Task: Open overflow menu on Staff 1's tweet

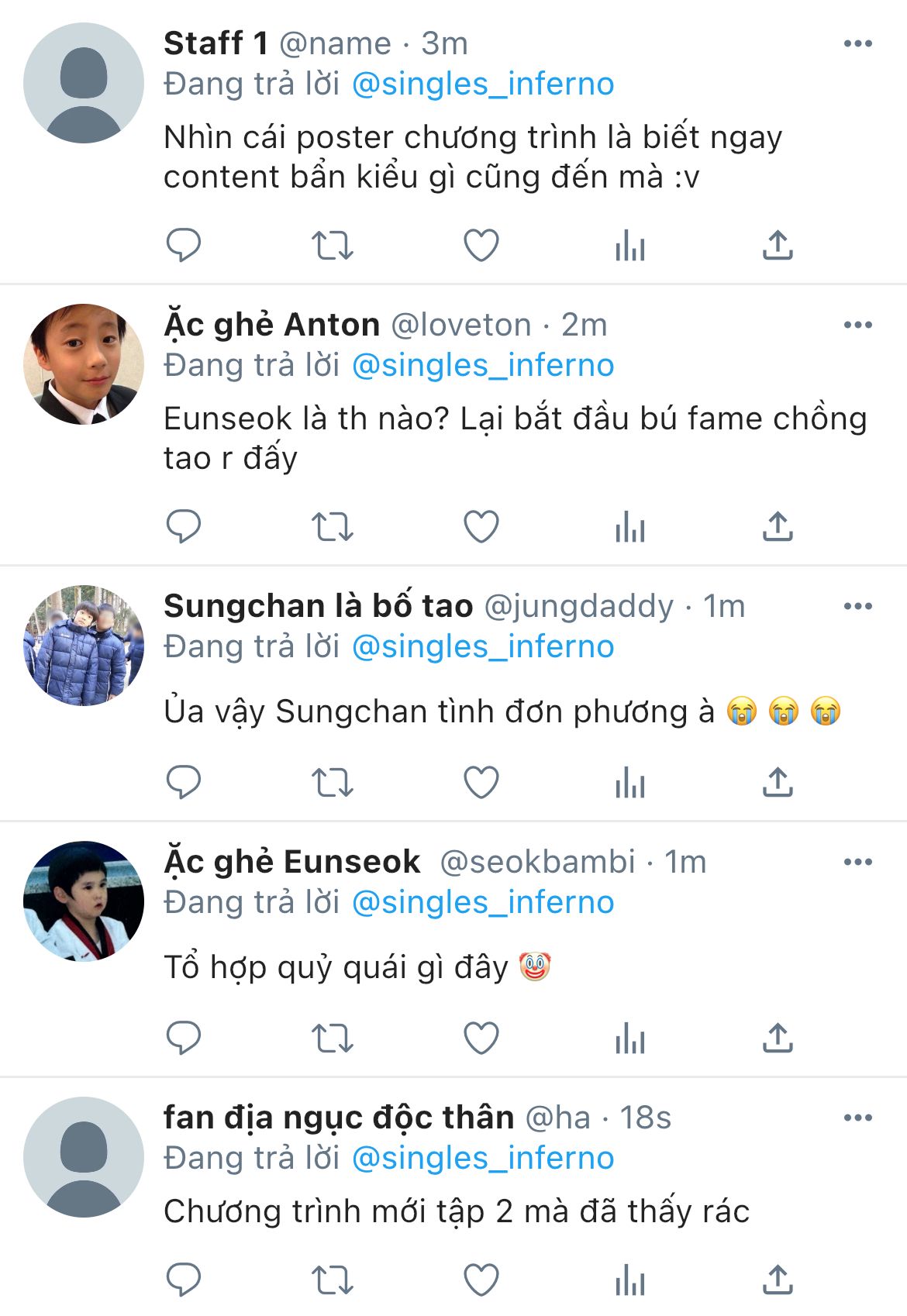Action: [857, 43]
